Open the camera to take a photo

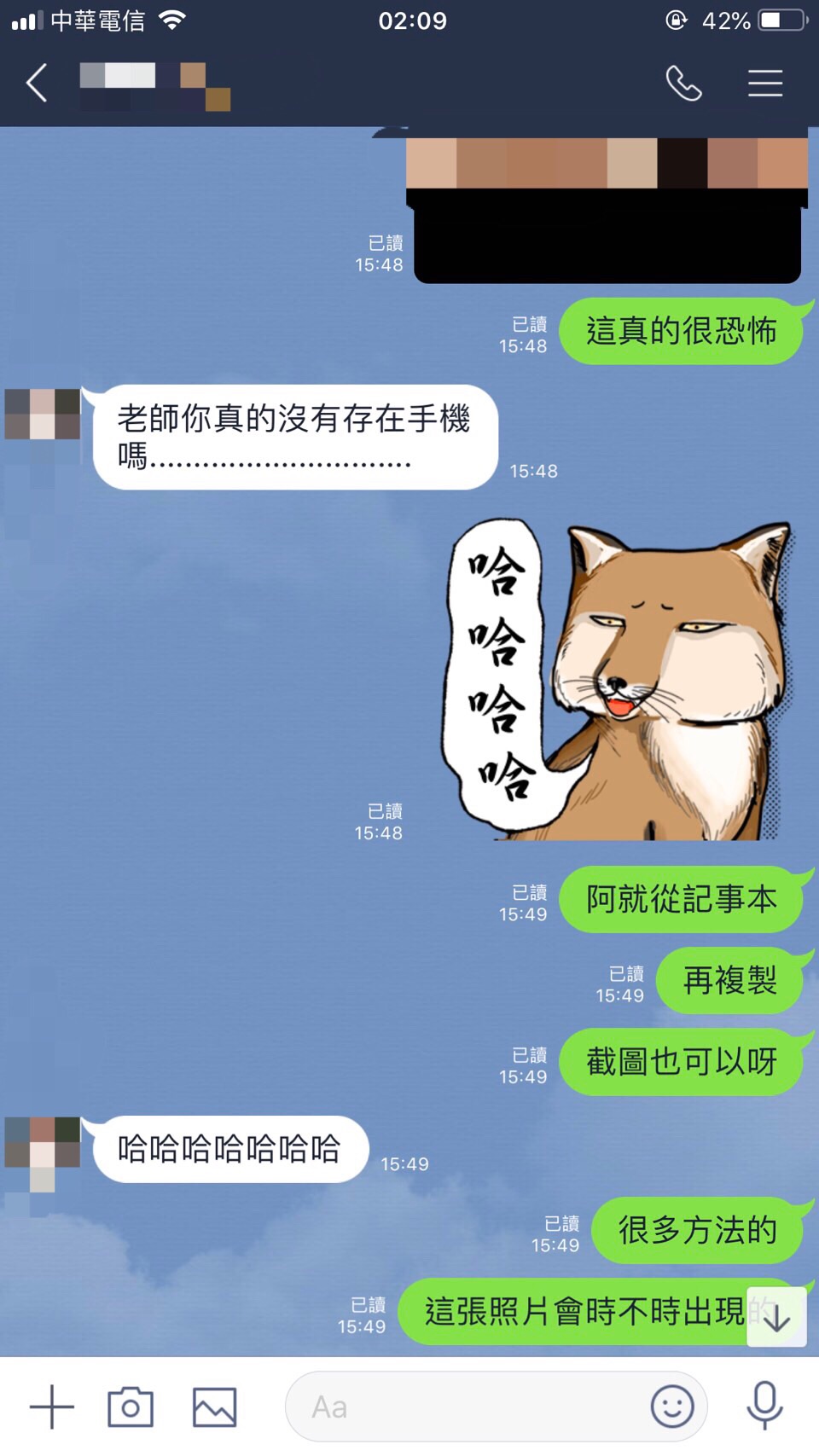131,1407
